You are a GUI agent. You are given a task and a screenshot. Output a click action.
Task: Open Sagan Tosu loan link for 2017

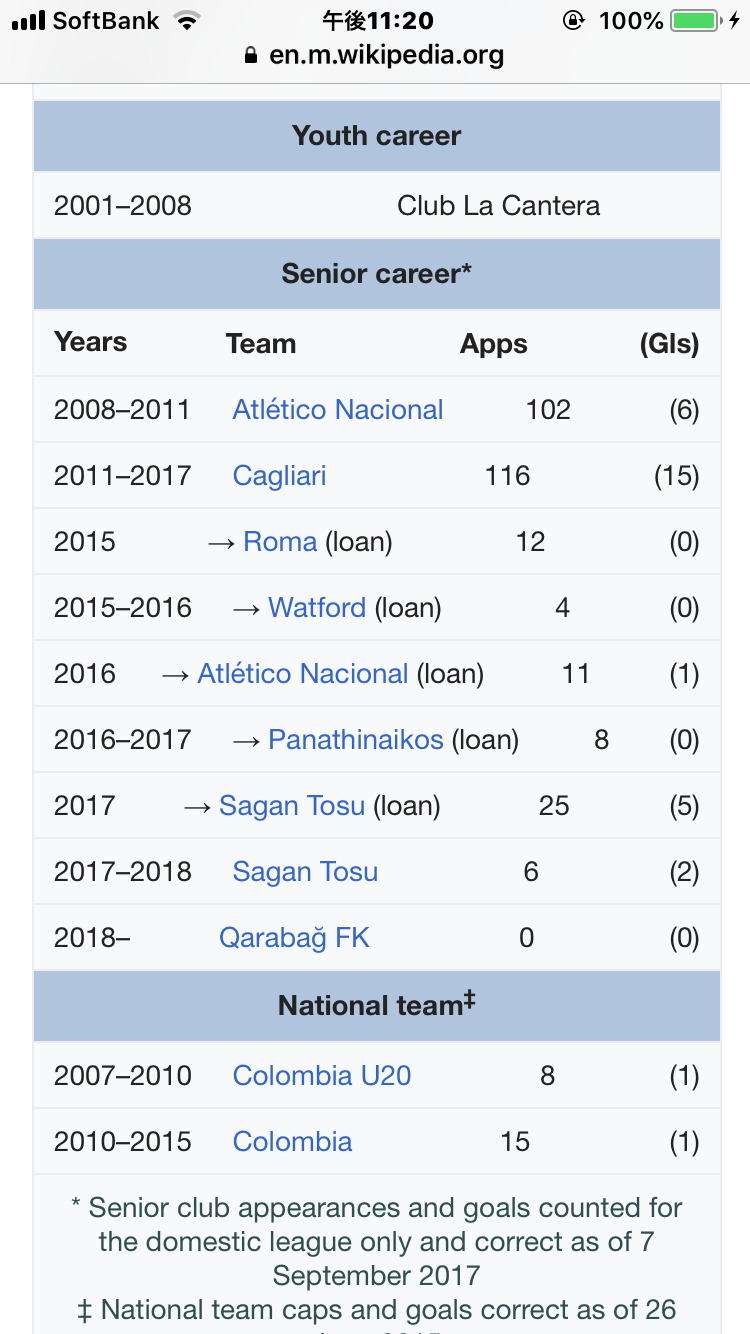coord(292,806)
